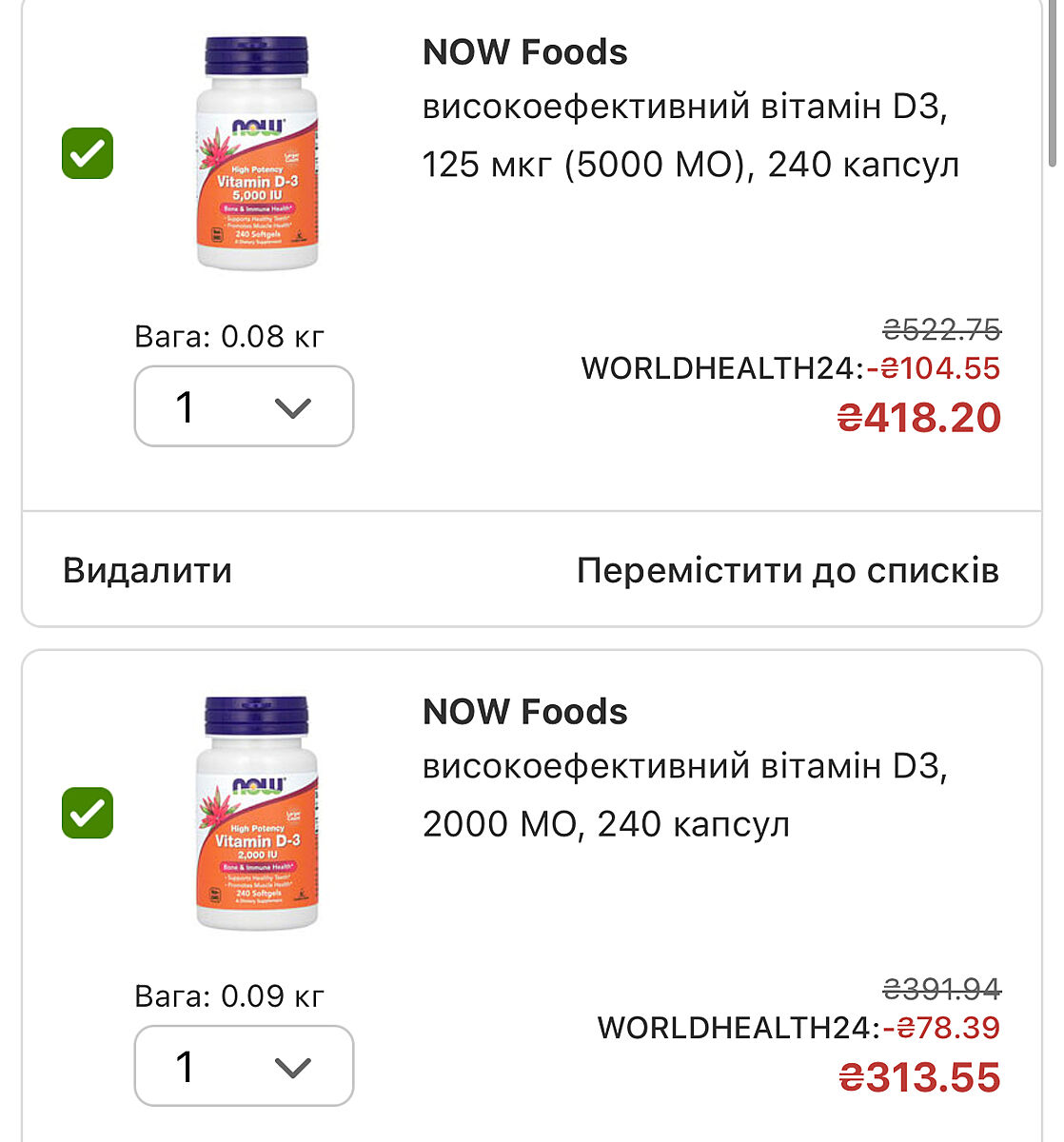The image size is (1064, 1142).
Task: Select Перемістити до списків for 5000 МО item
Action: 787,570
